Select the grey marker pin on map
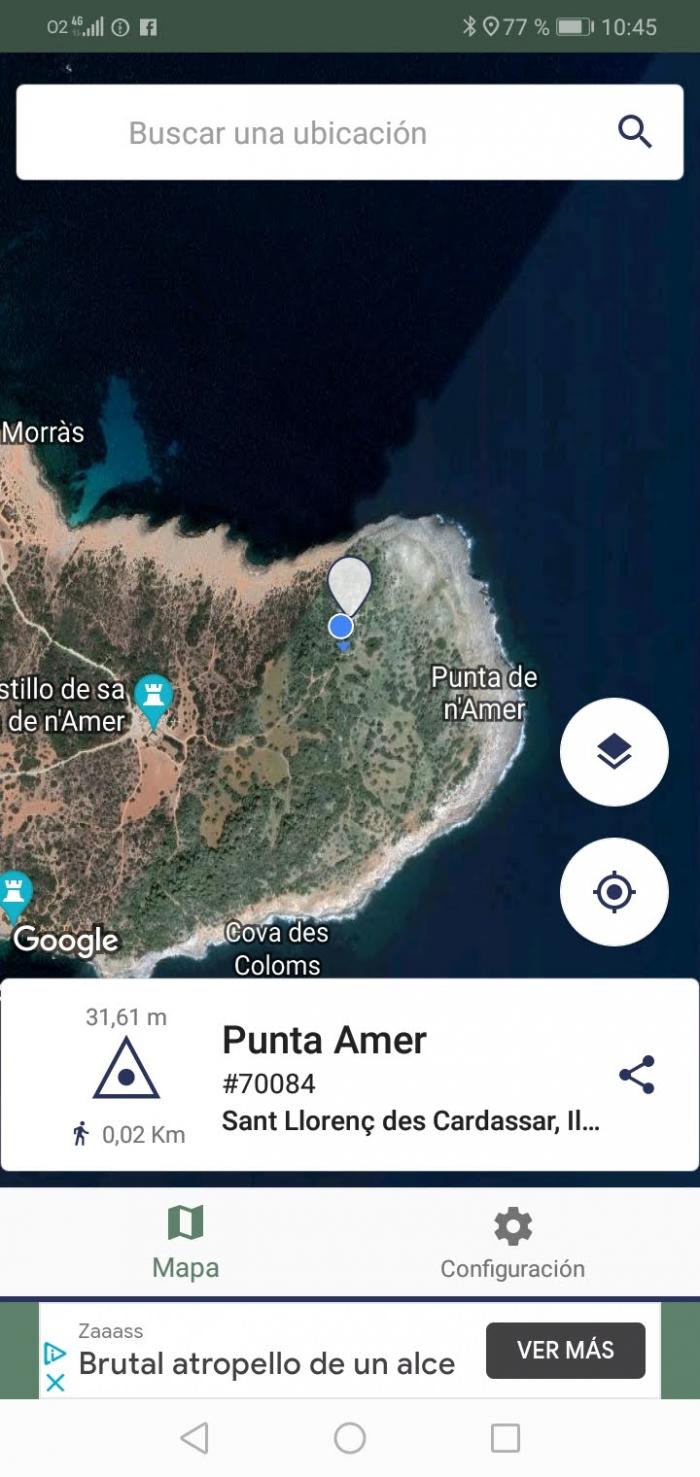The width and height of the screenshot is (700, 1477). pyautogui.click(x=349, y=586)
